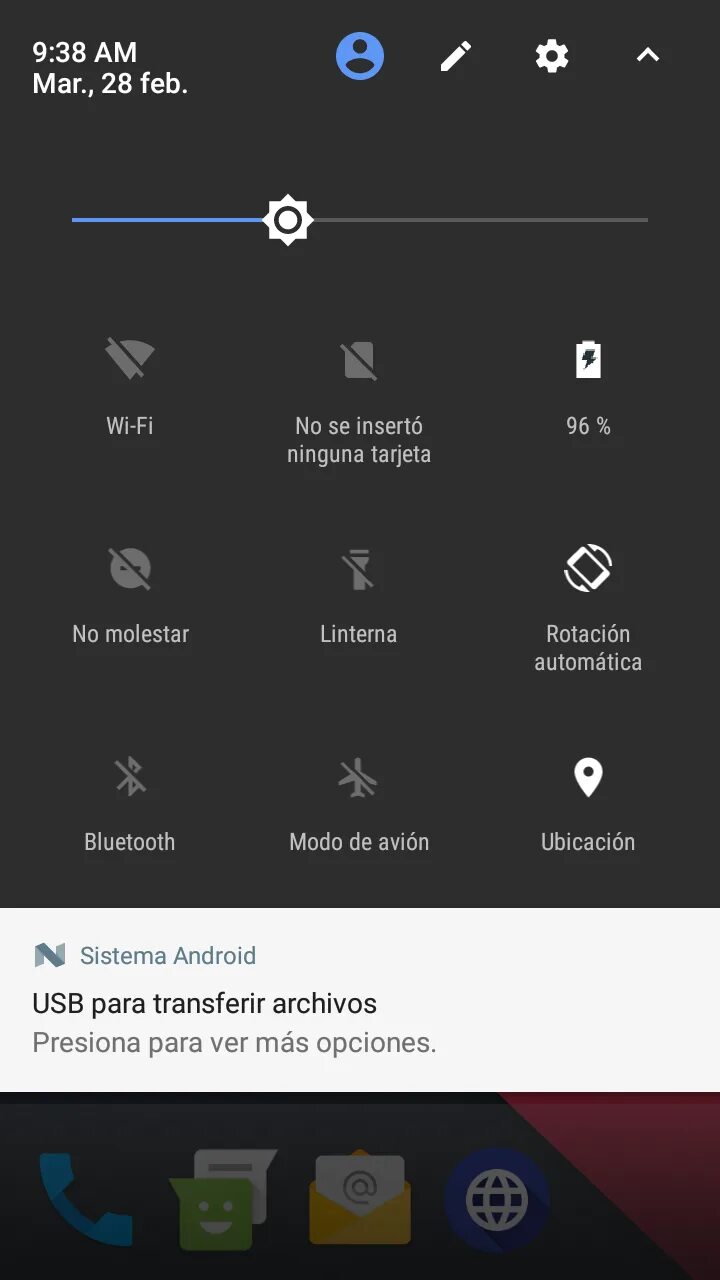Turn on Modo de avión
The width and height of the screenshot is (720, 1280).
tap(359, 805)
